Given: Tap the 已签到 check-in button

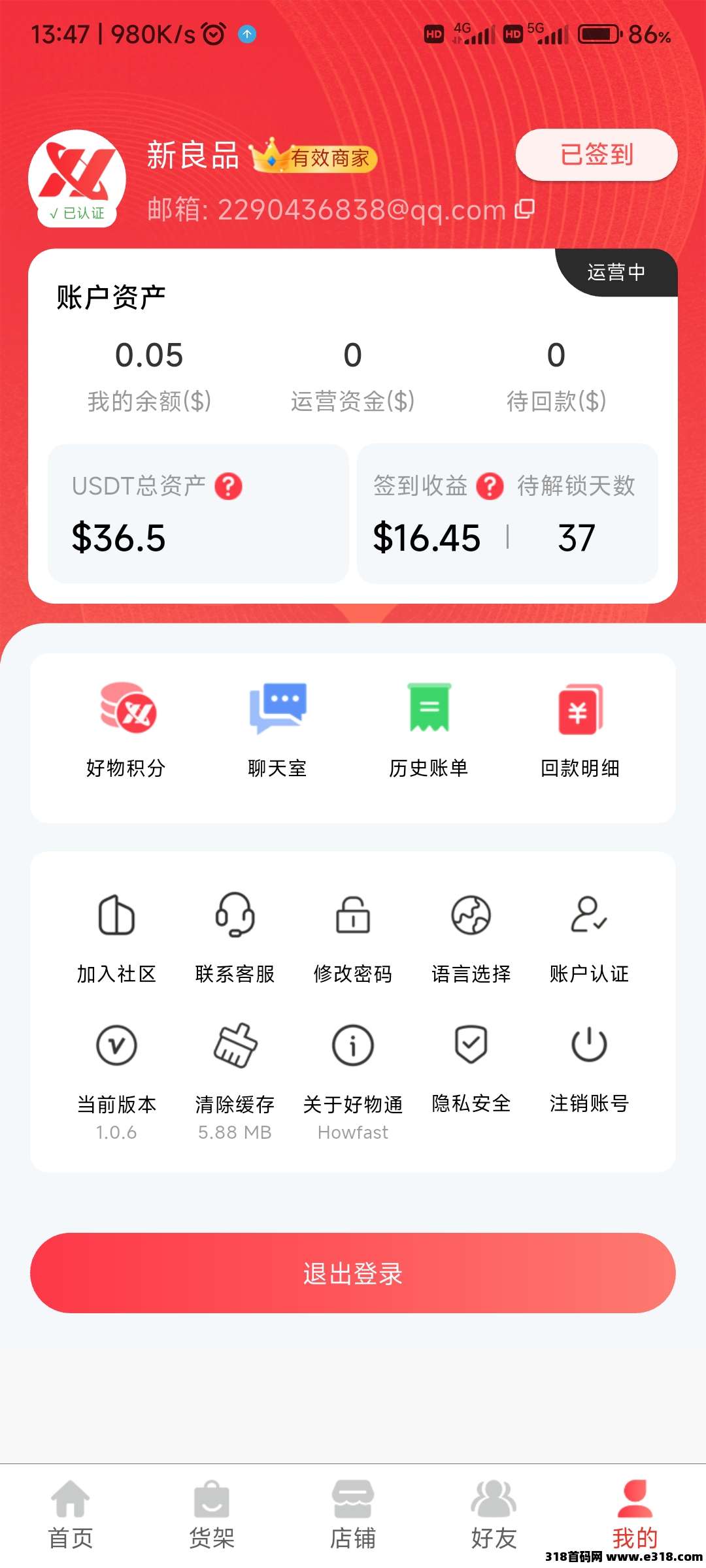Looking at the screenshot, I should click(596, 155).
